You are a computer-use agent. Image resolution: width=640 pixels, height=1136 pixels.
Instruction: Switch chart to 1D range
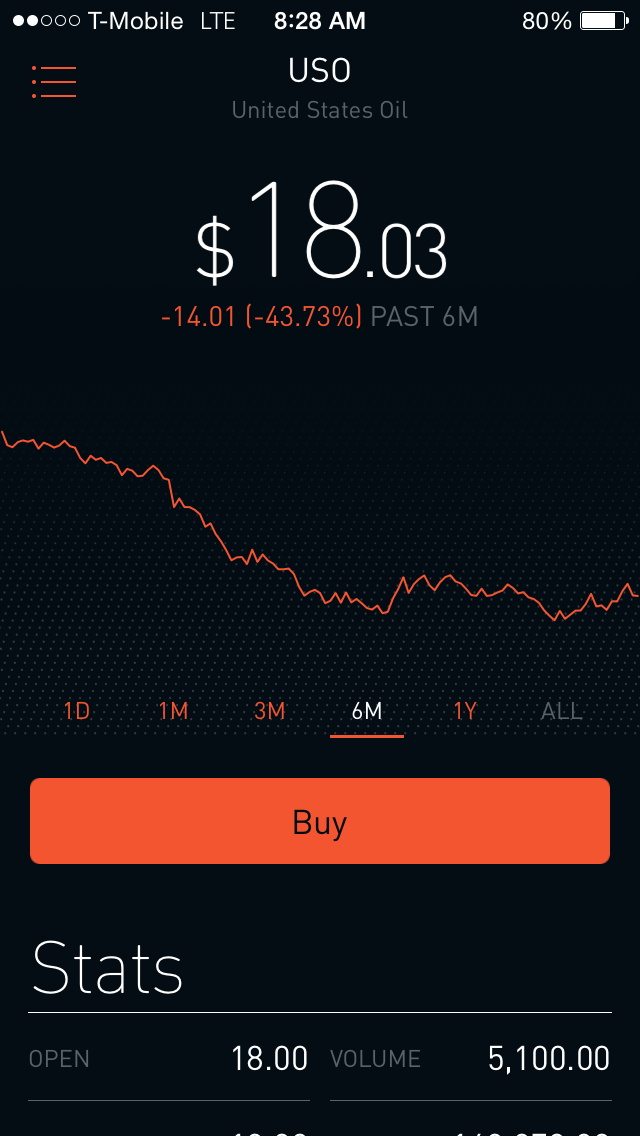pyautogui.click(x=77, y=711)
